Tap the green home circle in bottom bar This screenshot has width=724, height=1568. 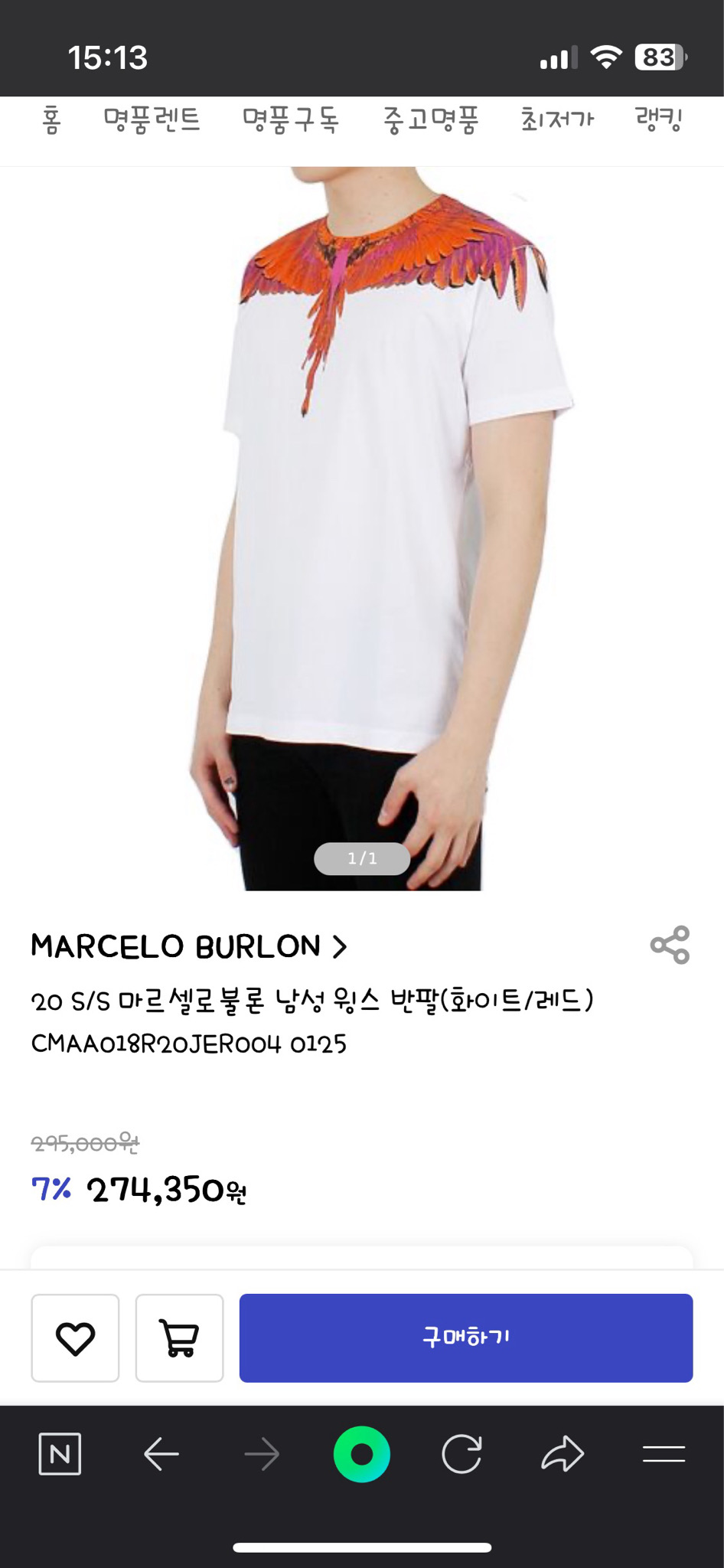(x=362, y=1454)
